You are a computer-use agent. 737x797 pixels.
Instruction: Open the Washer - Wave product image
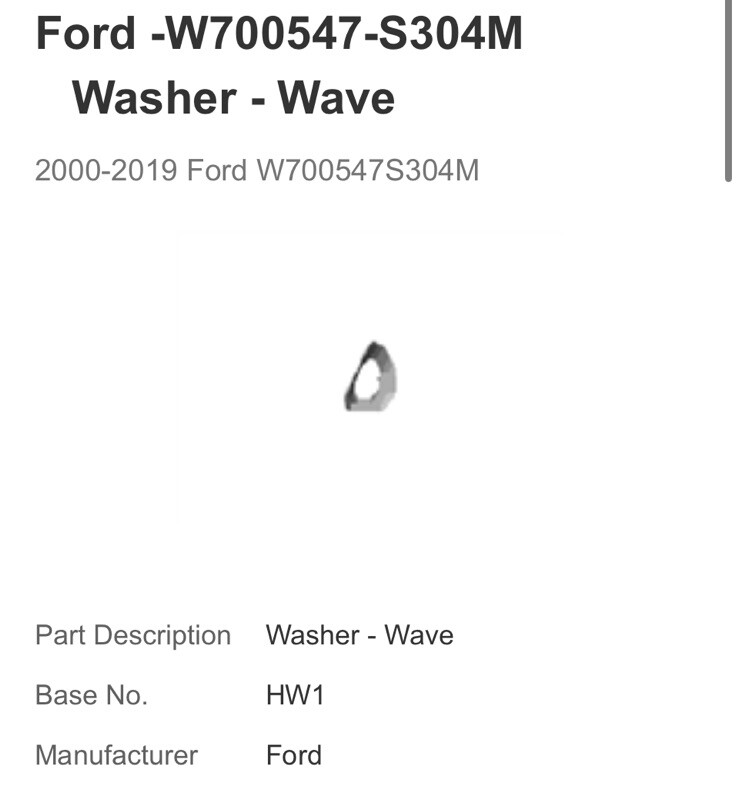pos(370,376)
